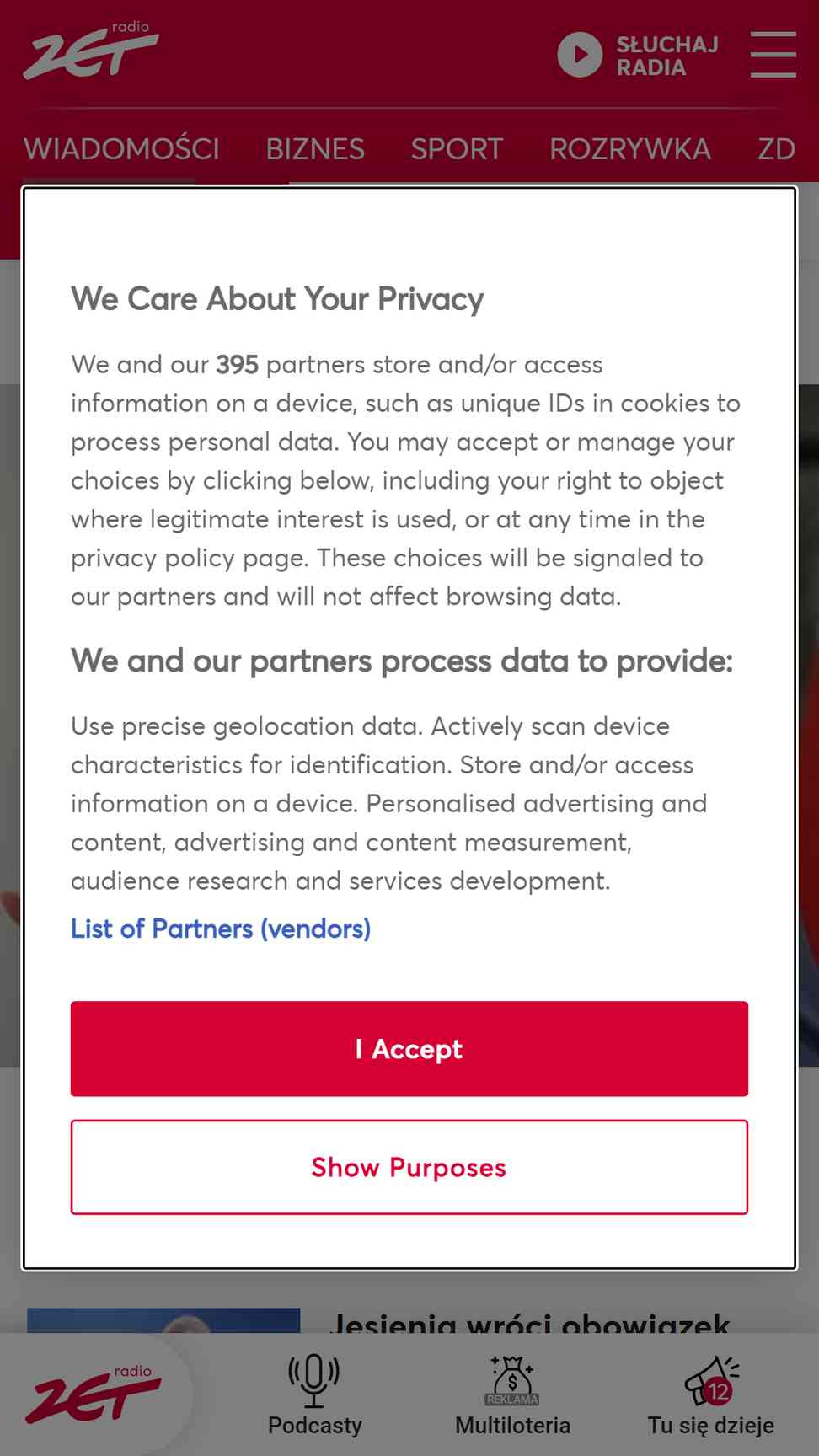This screenshot has width=819, height=1456.
Task: Open Show Purposes options
Action: tap(409, 1167)
